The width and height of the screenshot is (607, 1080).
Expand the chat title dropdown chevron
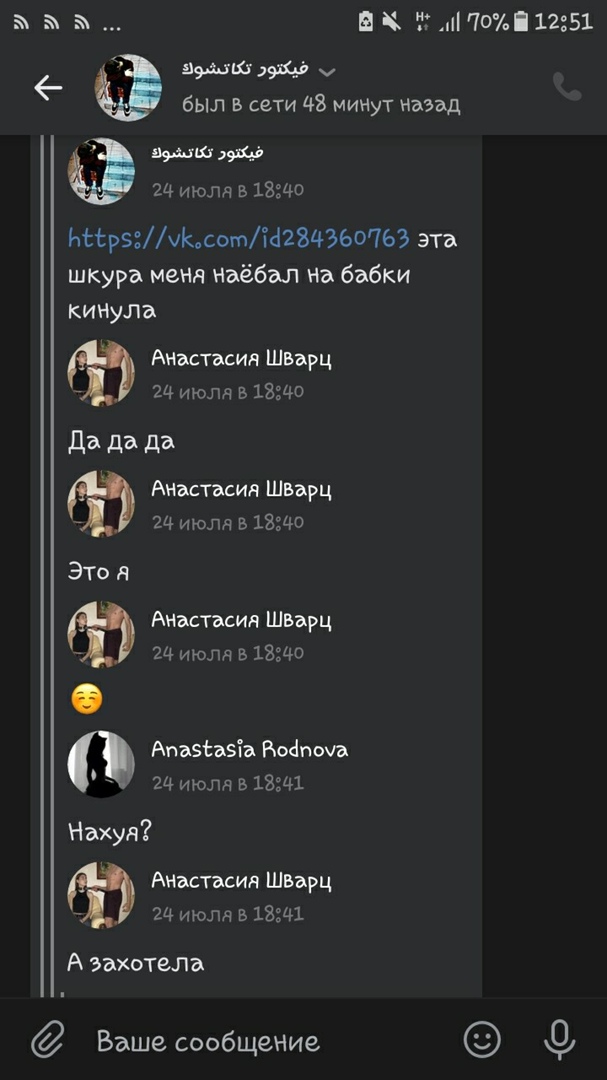[x=326, y=71]
